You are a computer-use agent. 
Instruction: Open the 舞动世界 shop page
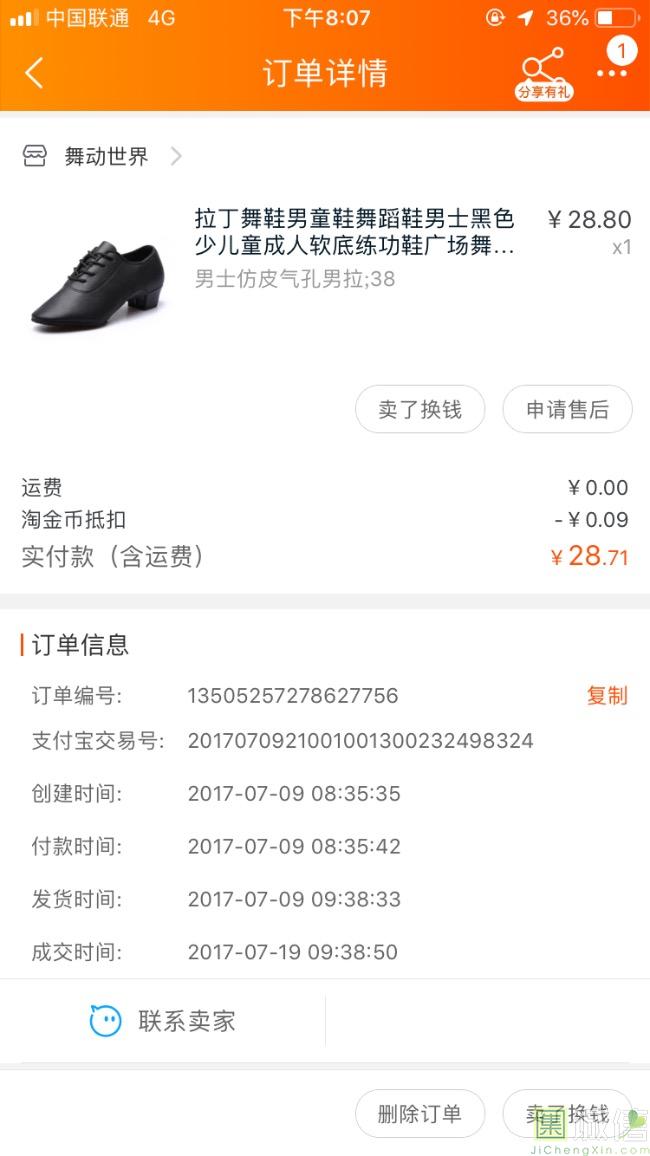[105, 156]
